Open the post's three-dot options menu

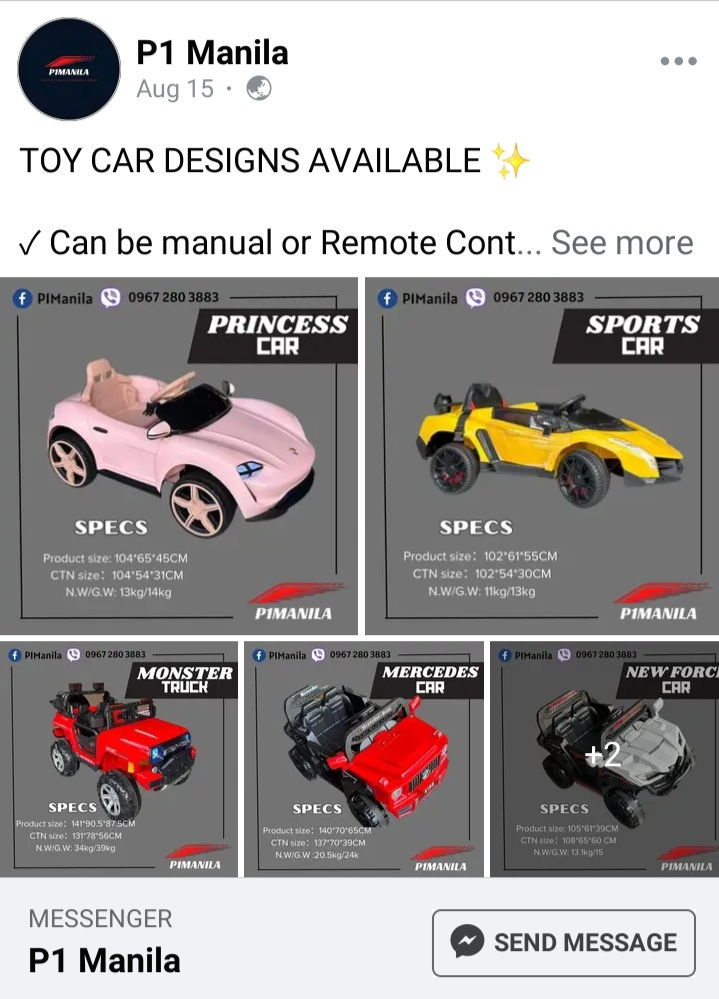(678, 61)
